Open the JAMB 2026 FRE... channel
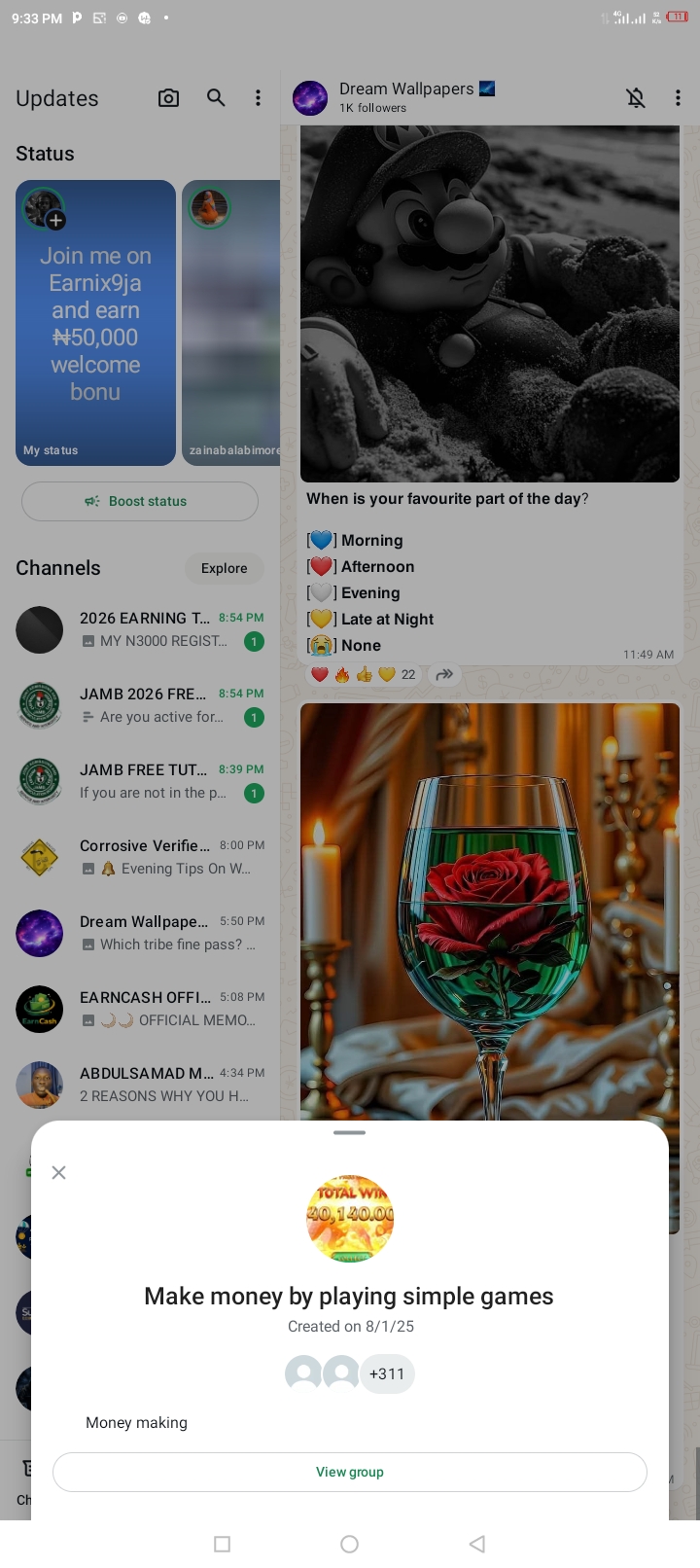The image size is (700, 1568). point(141,705)
